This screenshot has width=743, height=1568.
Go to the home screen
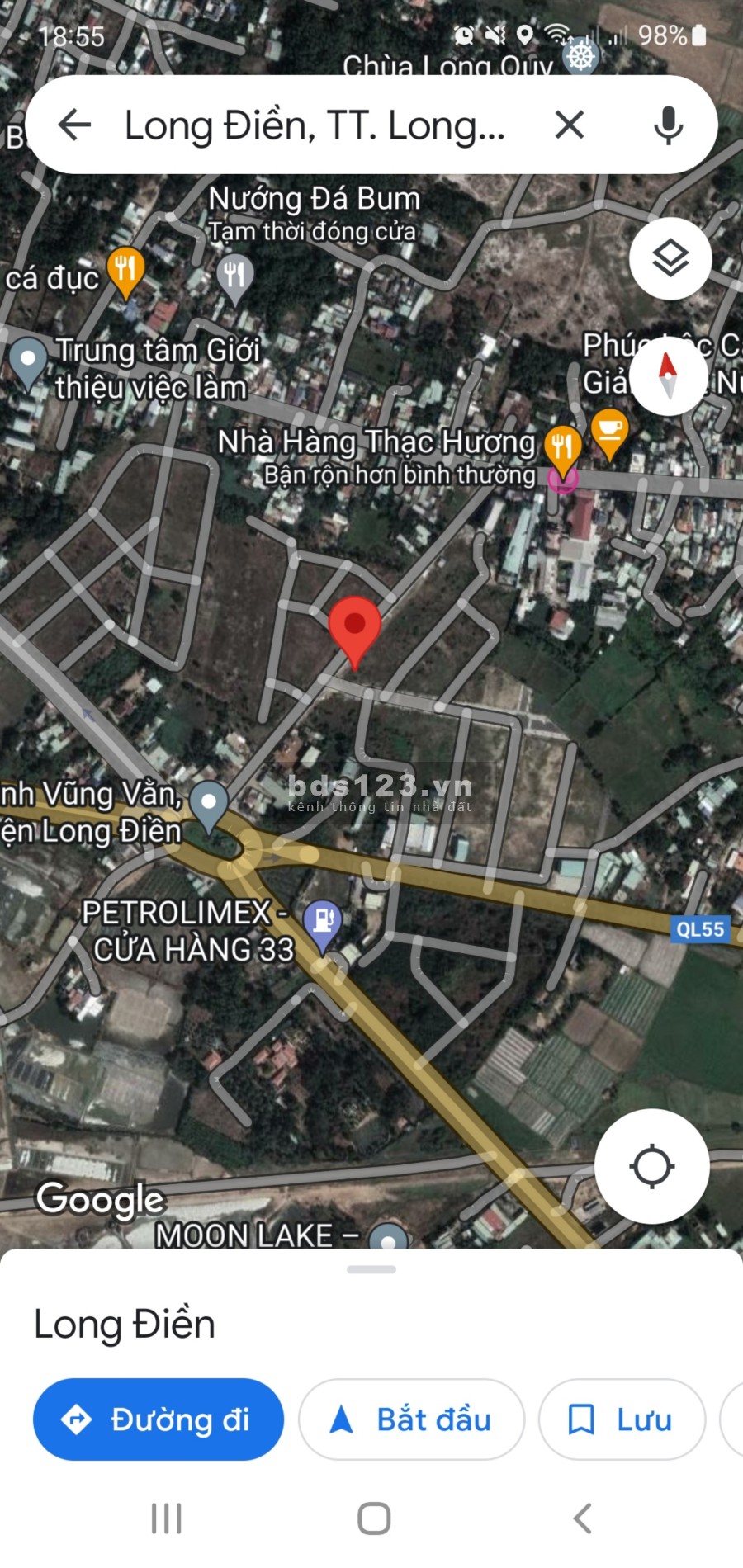pos(374,1518)
